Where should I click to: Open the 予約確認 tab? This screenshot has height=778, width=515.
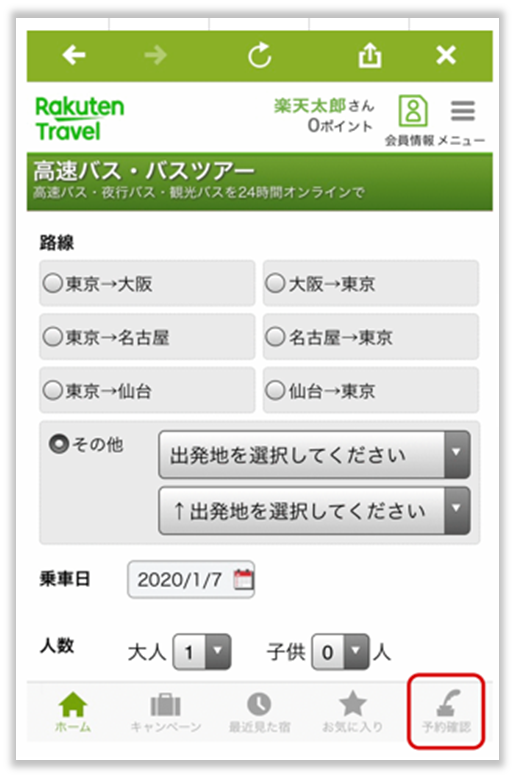(446, 712)
